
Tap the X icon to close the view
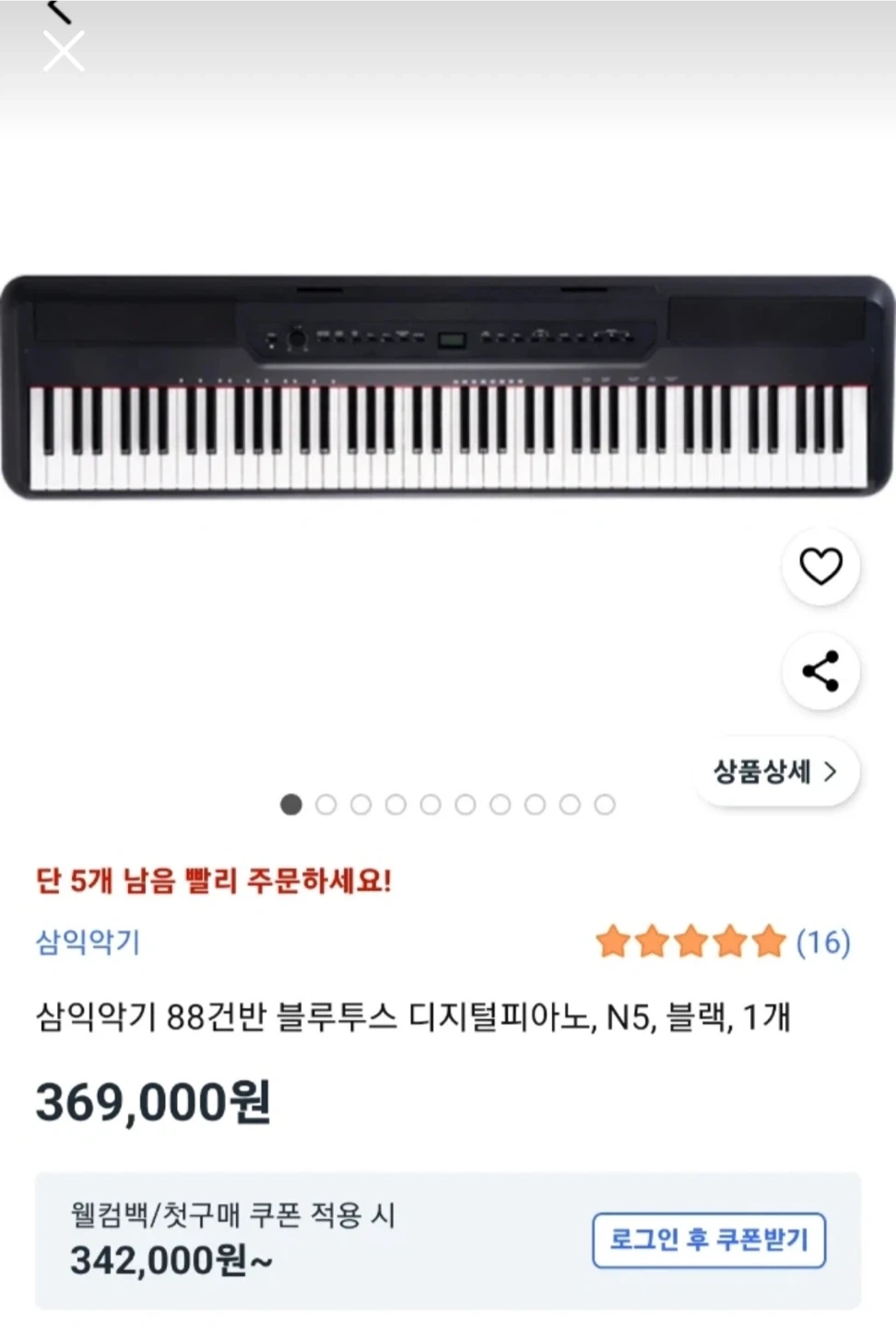(63, 51)
